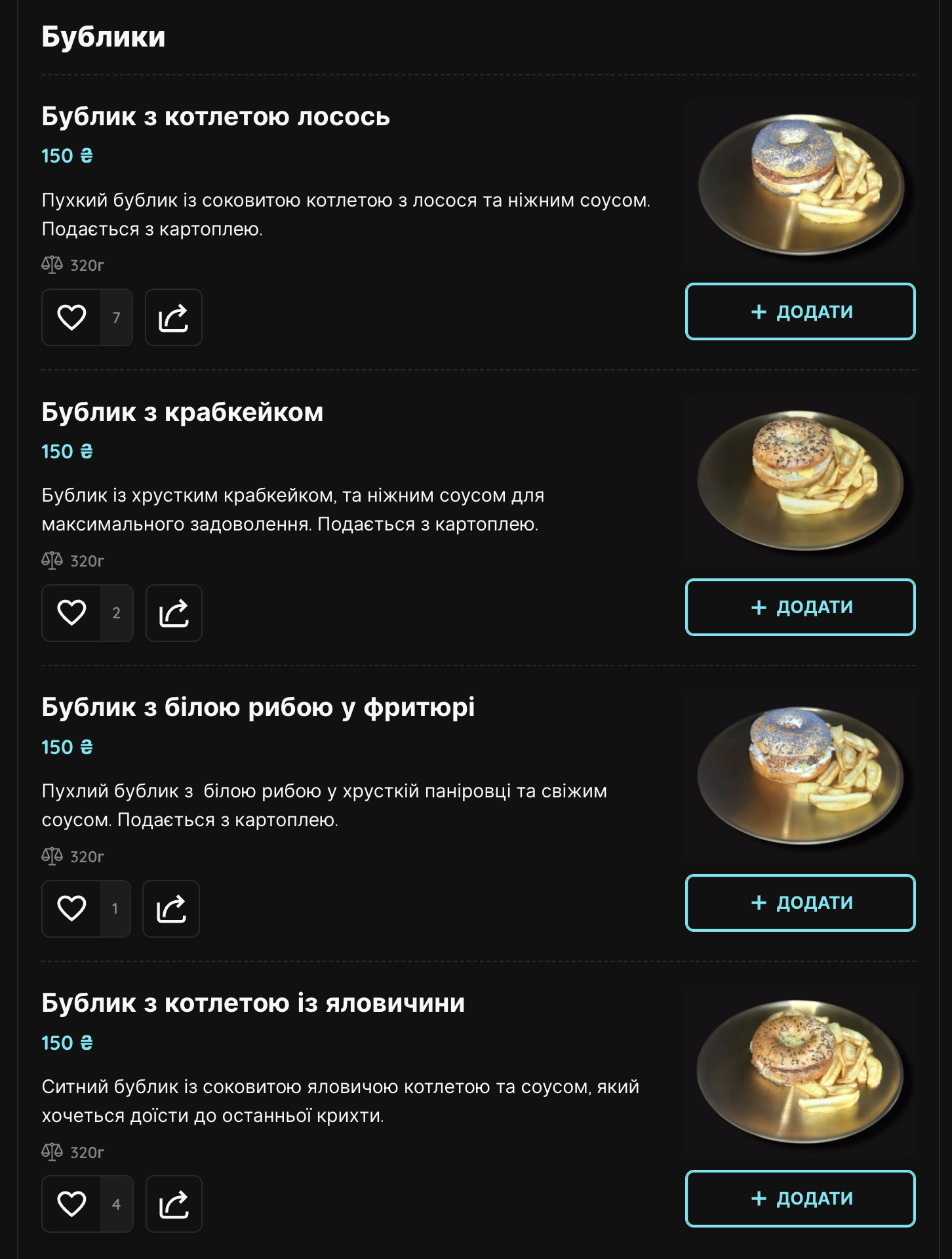Like Бублик з білою рибою у фритюрі
Screen dimensions: 952x1259
pyautogui.click(x=71, y=909)
